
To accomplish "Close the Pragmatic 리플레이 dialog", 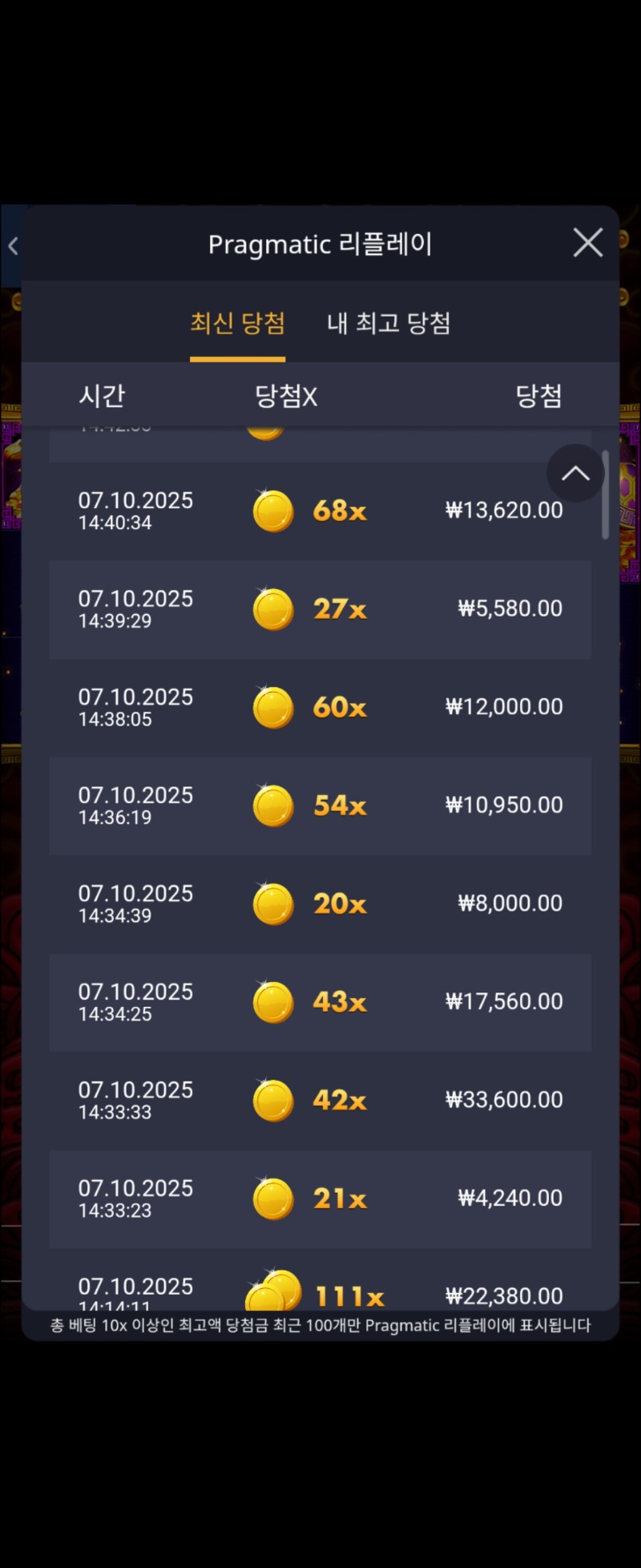I will click(587, 243).
